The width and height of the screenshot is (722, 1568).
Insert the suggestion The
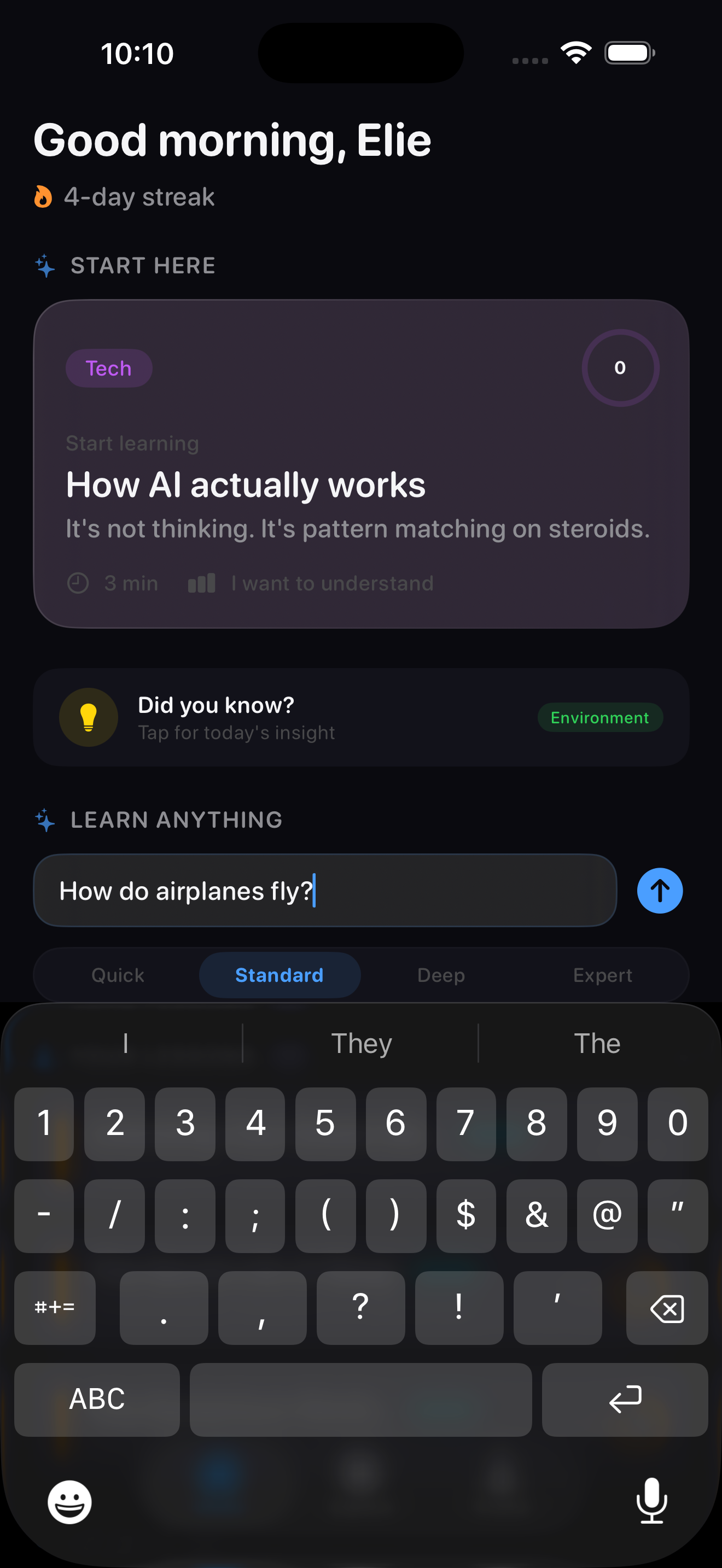tap(597, 1043)
